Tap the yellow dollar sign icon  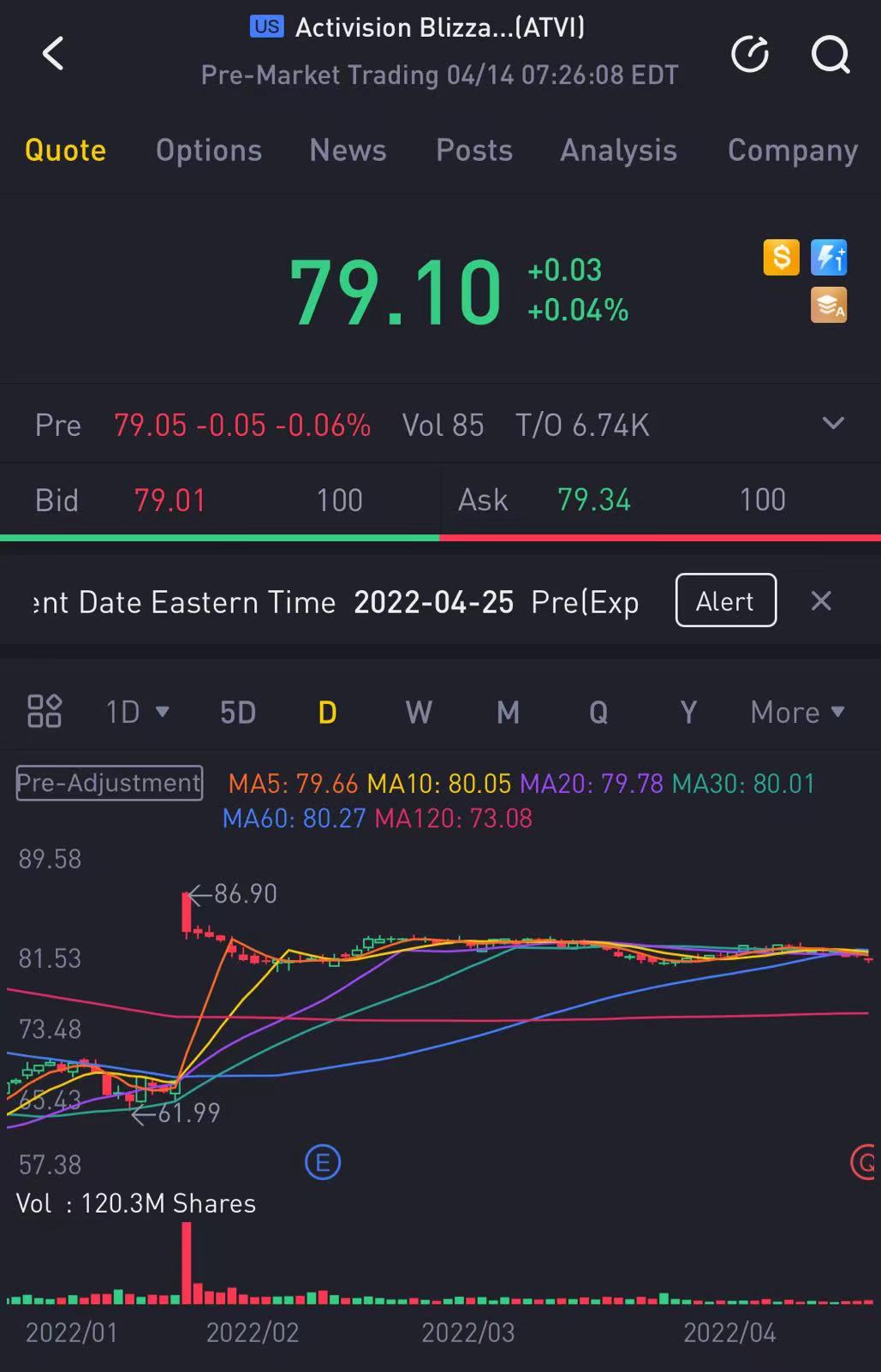point(781,257)
